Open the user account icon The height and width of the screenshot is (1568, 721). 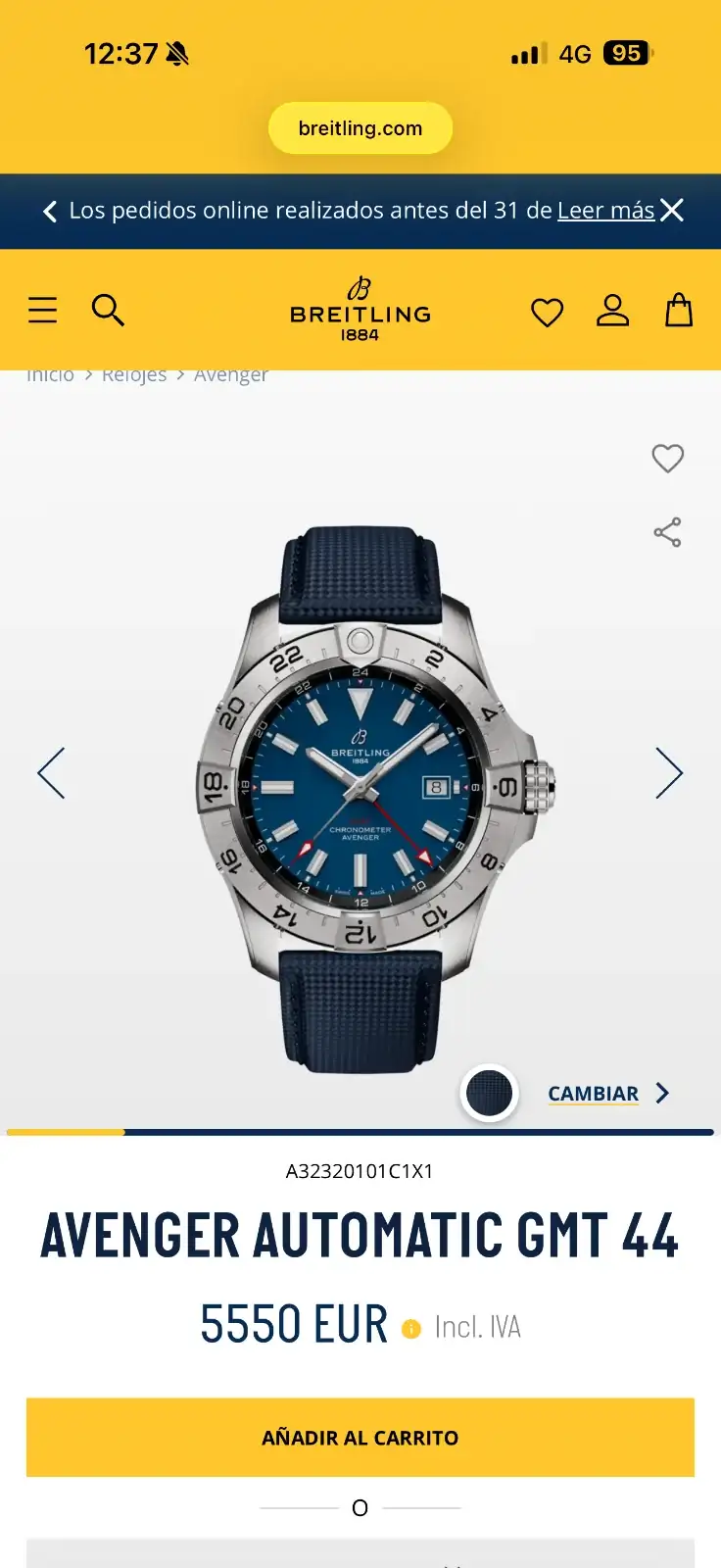(x=613, y=311)
